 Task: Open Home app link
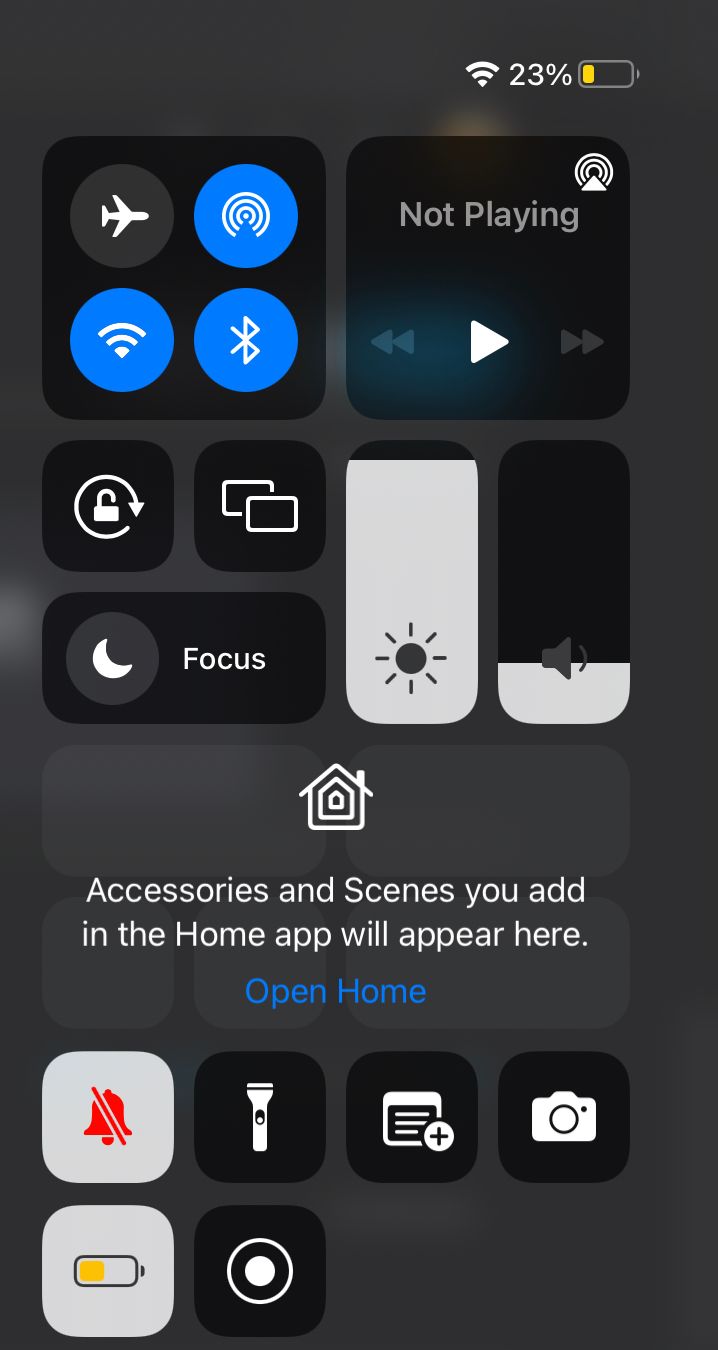336,991
